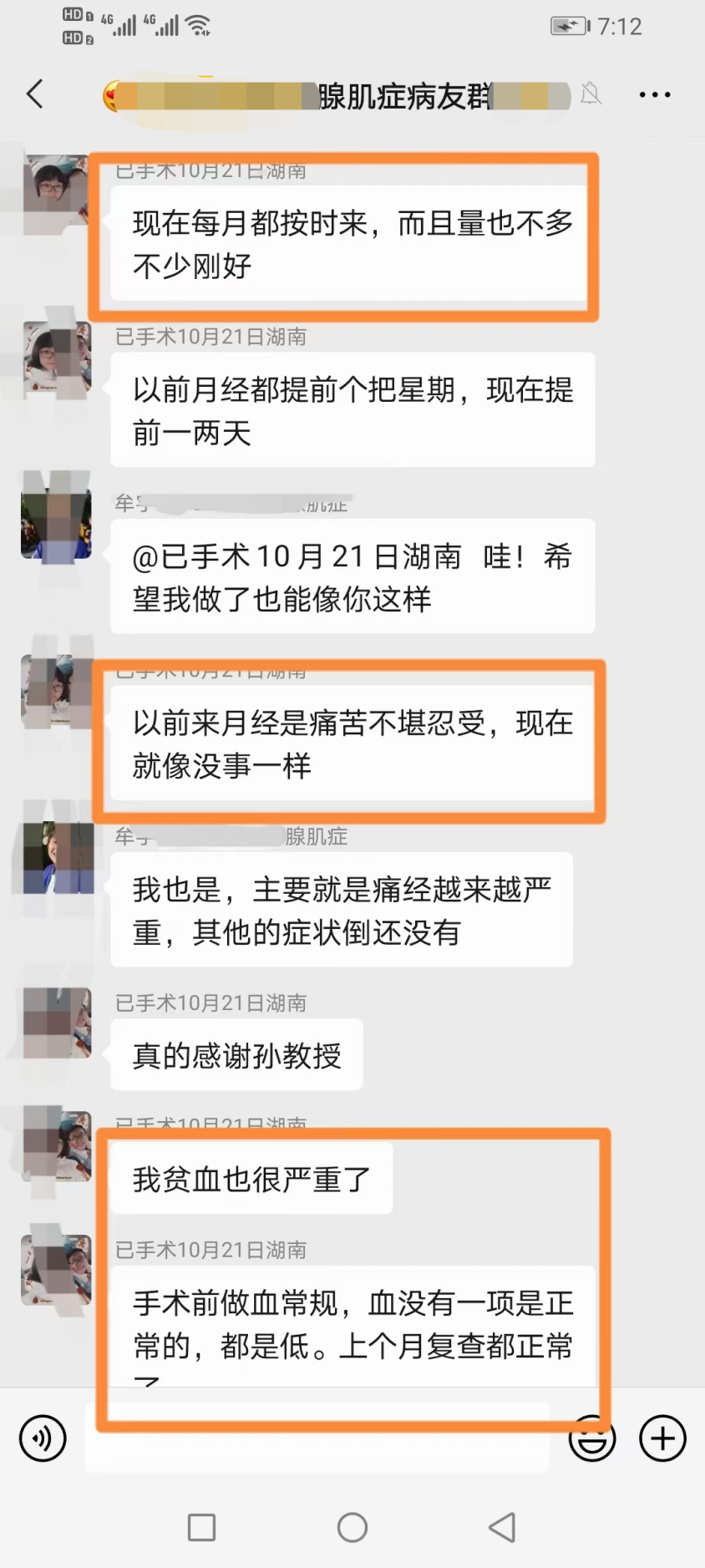Open the chat's three-dot overflow menu
This screenshot has width=705, height=1568.
tap(654, 95)
